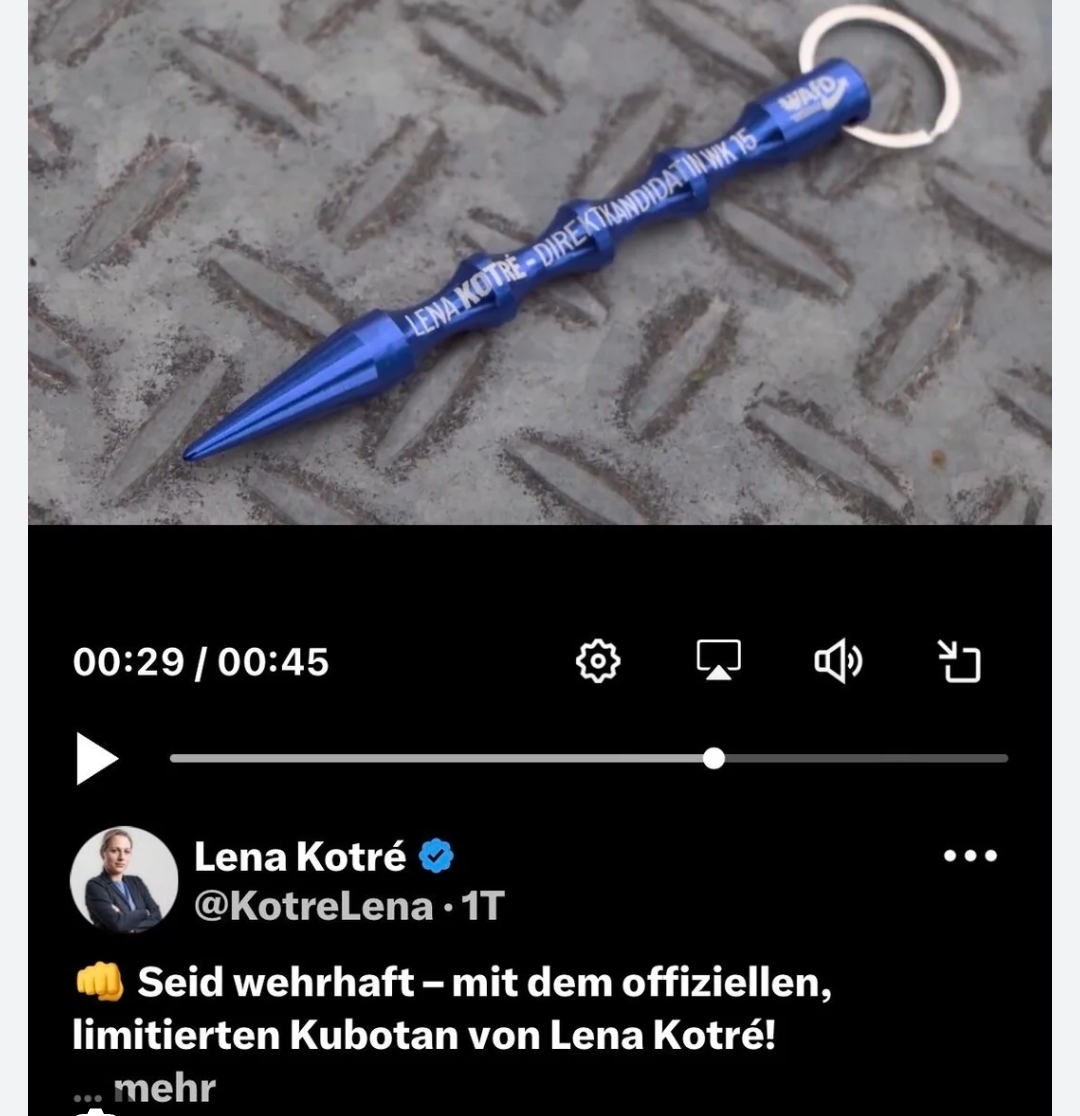Play the paused video
This screenshot has width=1080, height=1116.
point(97,759)
